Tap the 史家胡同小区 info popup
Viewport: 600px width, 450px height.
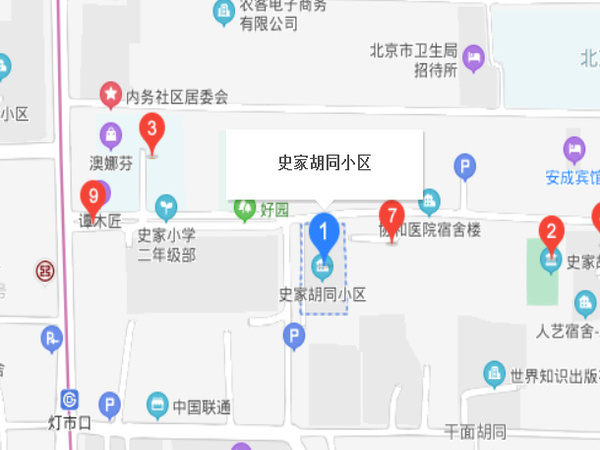[x=323, y=163]
